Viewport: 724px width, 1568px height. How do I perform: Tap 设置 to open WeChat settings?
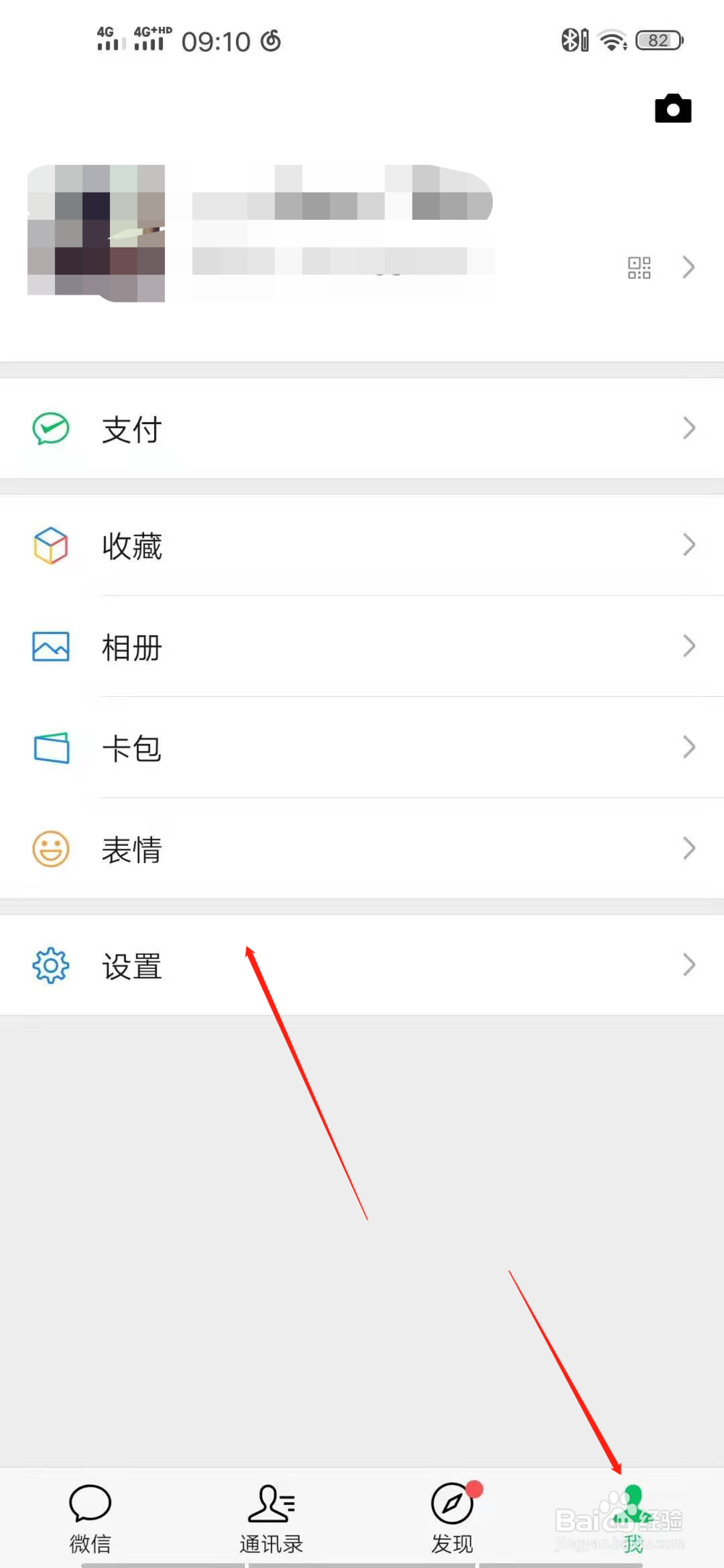[x=131, y=965]
